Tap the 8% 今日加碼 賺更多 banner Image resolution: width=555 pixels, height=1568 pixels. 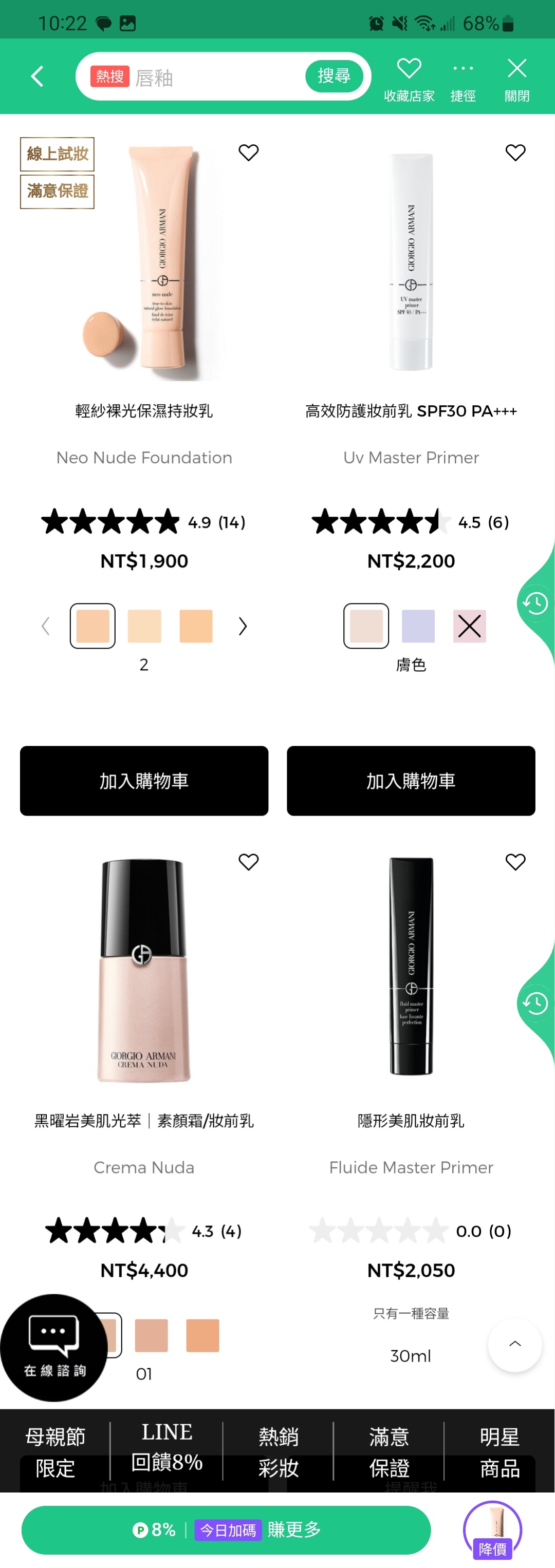[226, 1529]
